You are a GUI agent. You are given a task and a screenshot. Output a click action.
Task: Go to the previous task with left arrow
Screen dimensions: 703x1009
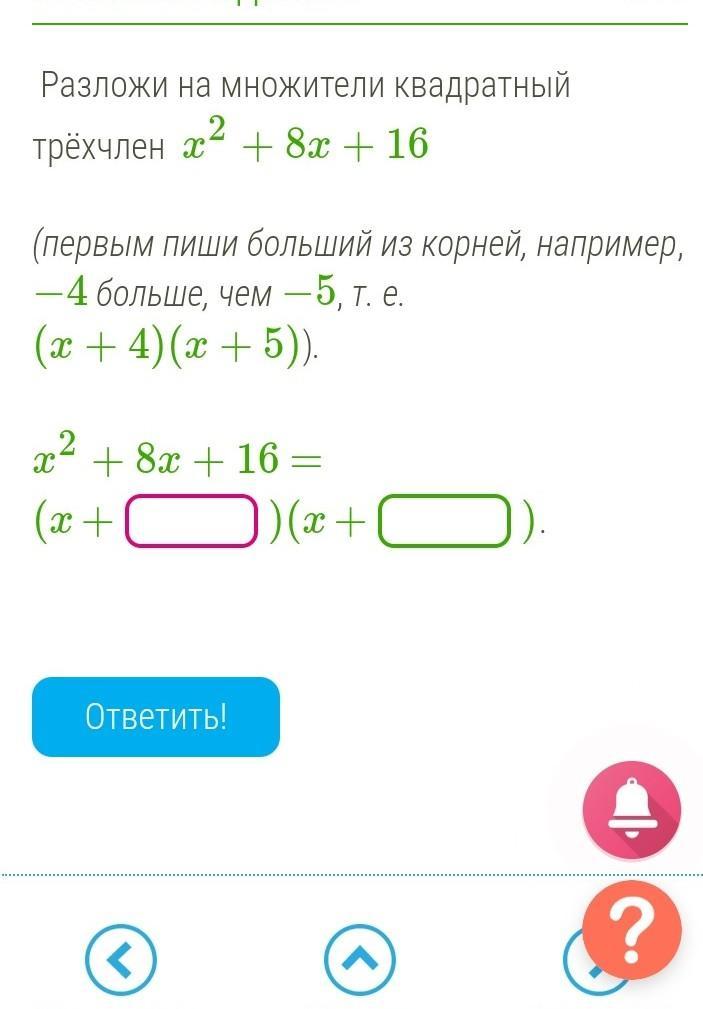(x=121, y=959)
